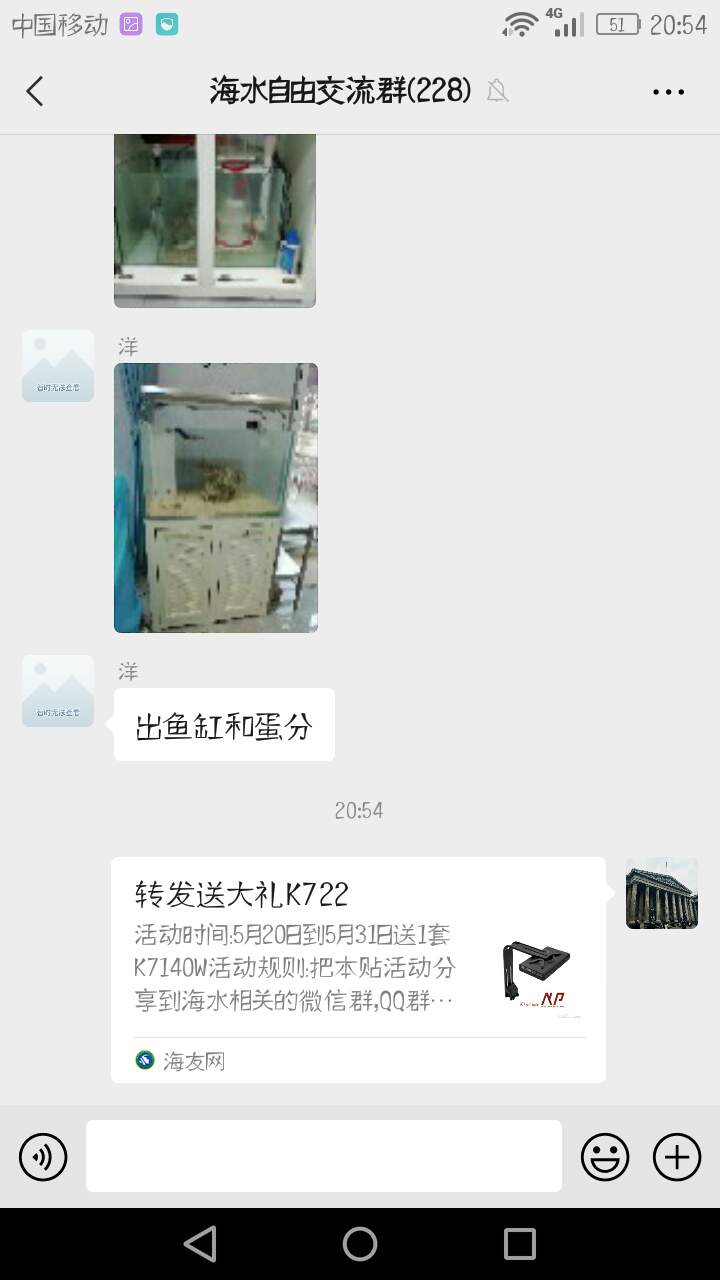The width and height of the screenshot is (720, 1280).
Task: Open the plus attachments menu
Action: pyautogui.click(x=677, y=1157)
